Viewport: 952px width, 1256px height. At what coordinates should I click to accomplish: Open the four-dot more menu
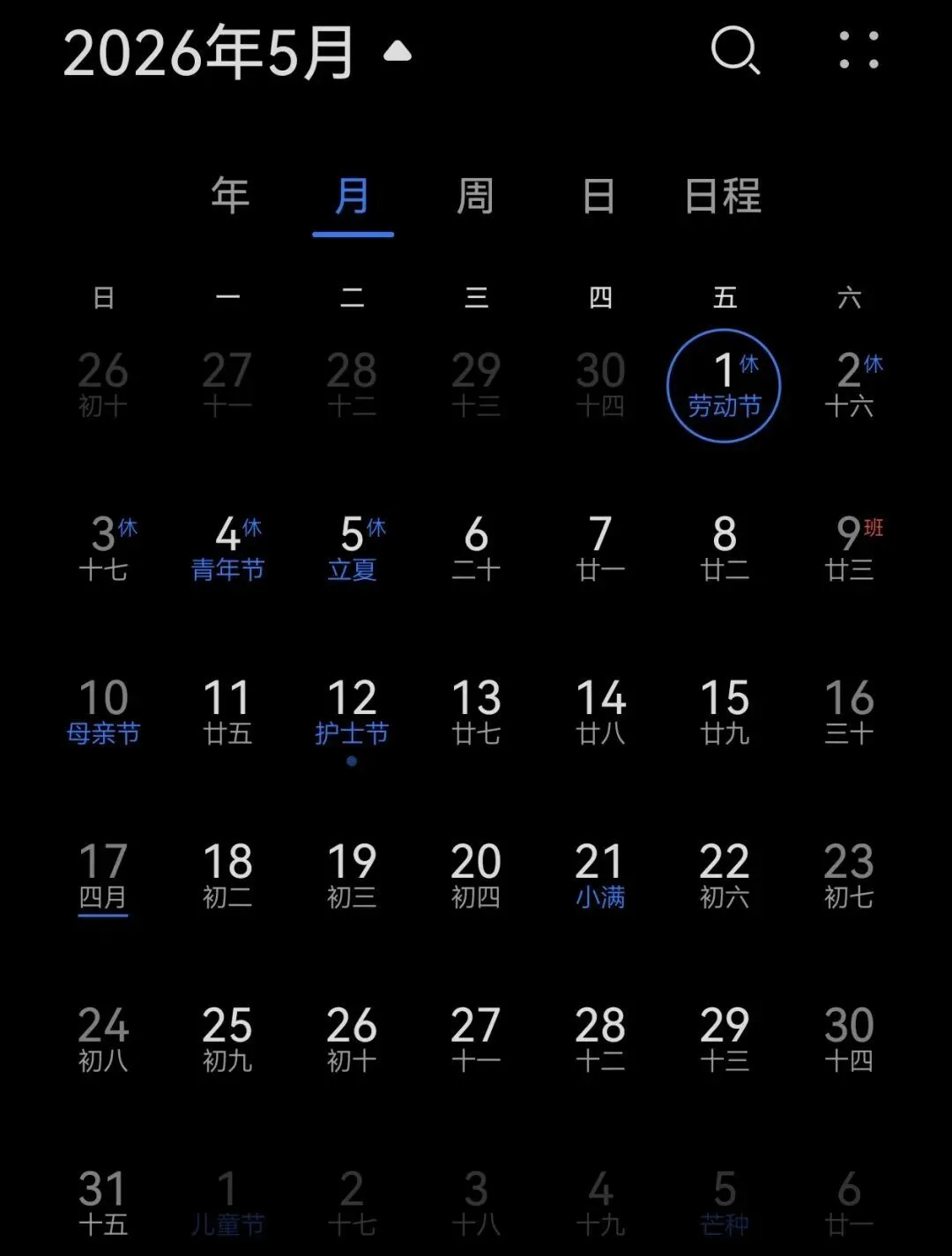pos(859,50)
